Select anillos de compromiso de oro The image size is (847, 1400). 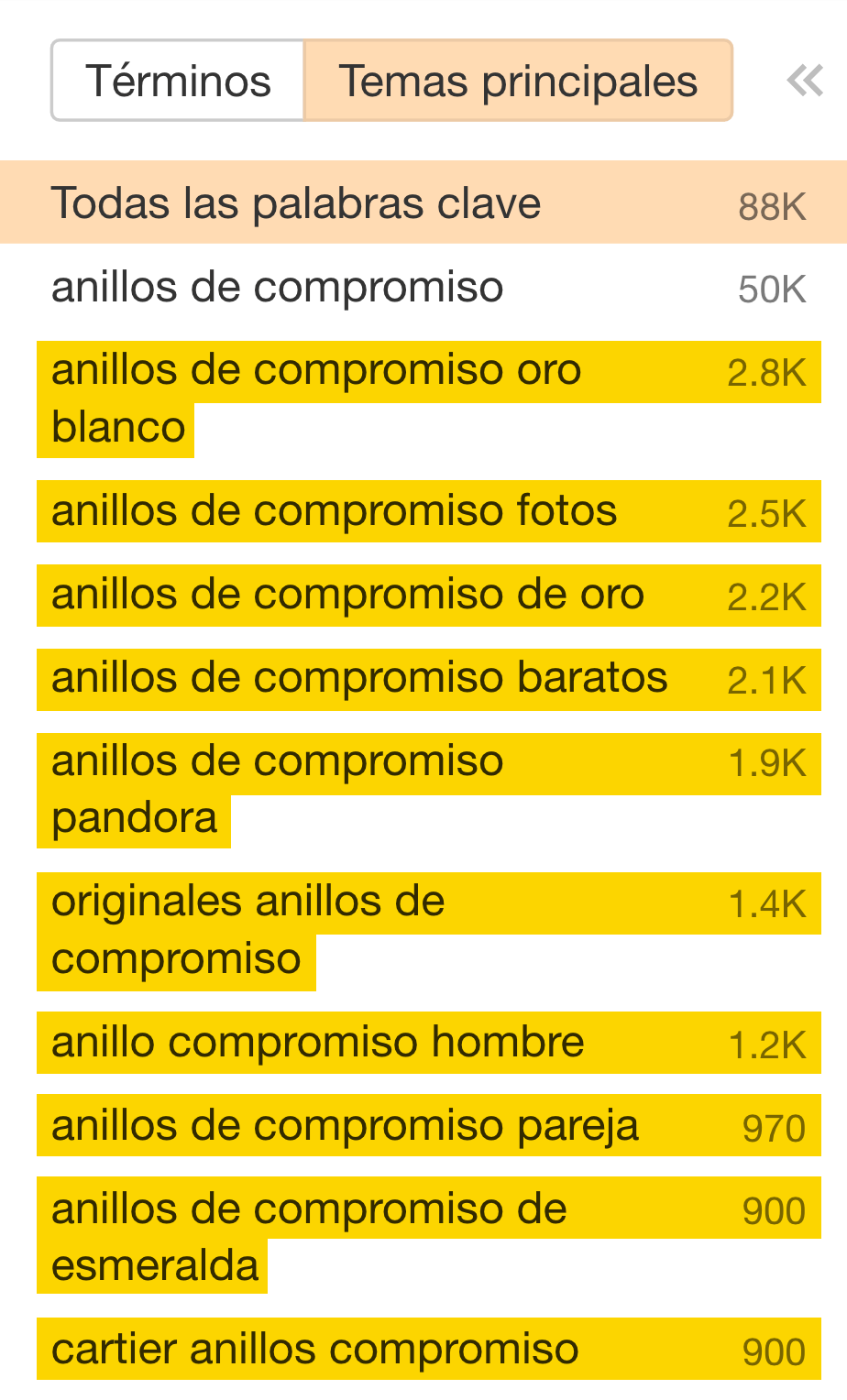[x=346, y=596]
